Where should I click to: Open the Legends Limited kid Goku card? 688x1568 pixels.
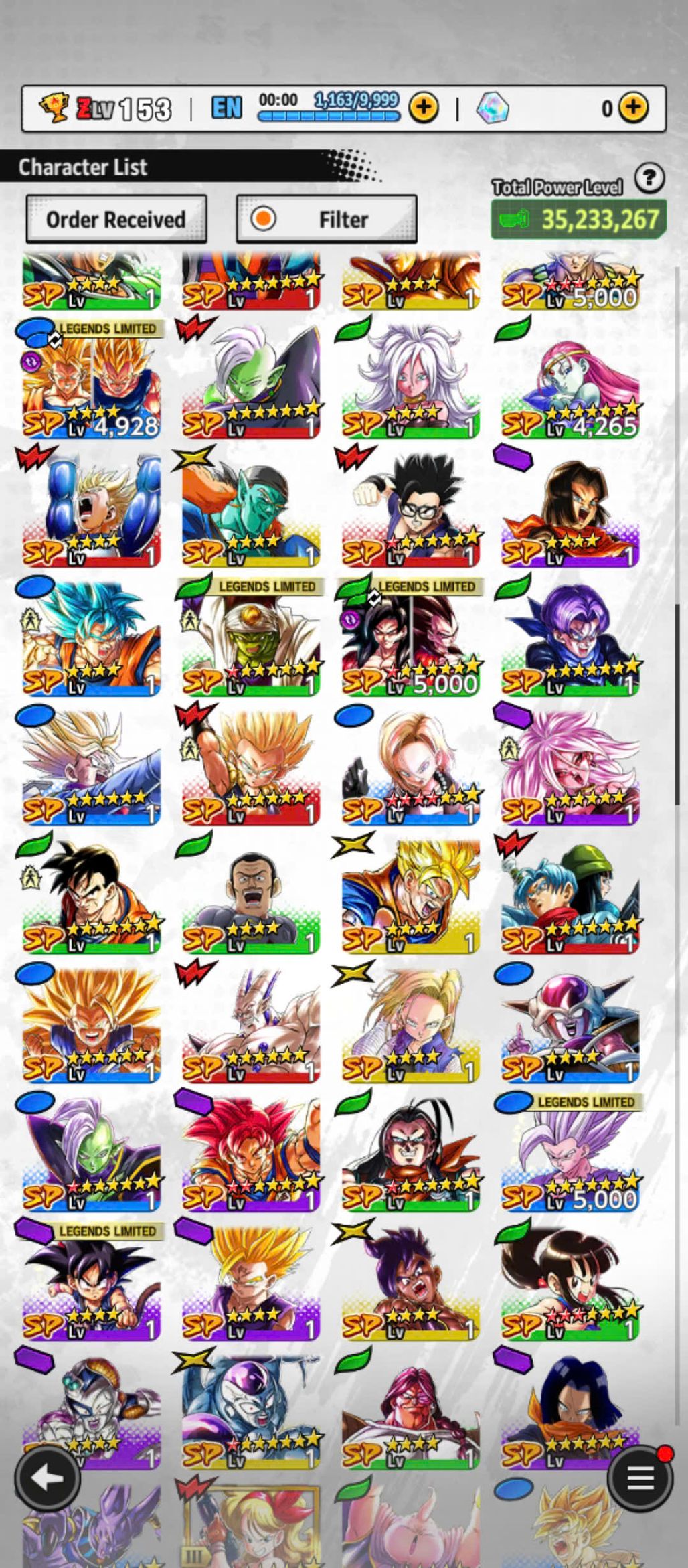(92, 1282)
